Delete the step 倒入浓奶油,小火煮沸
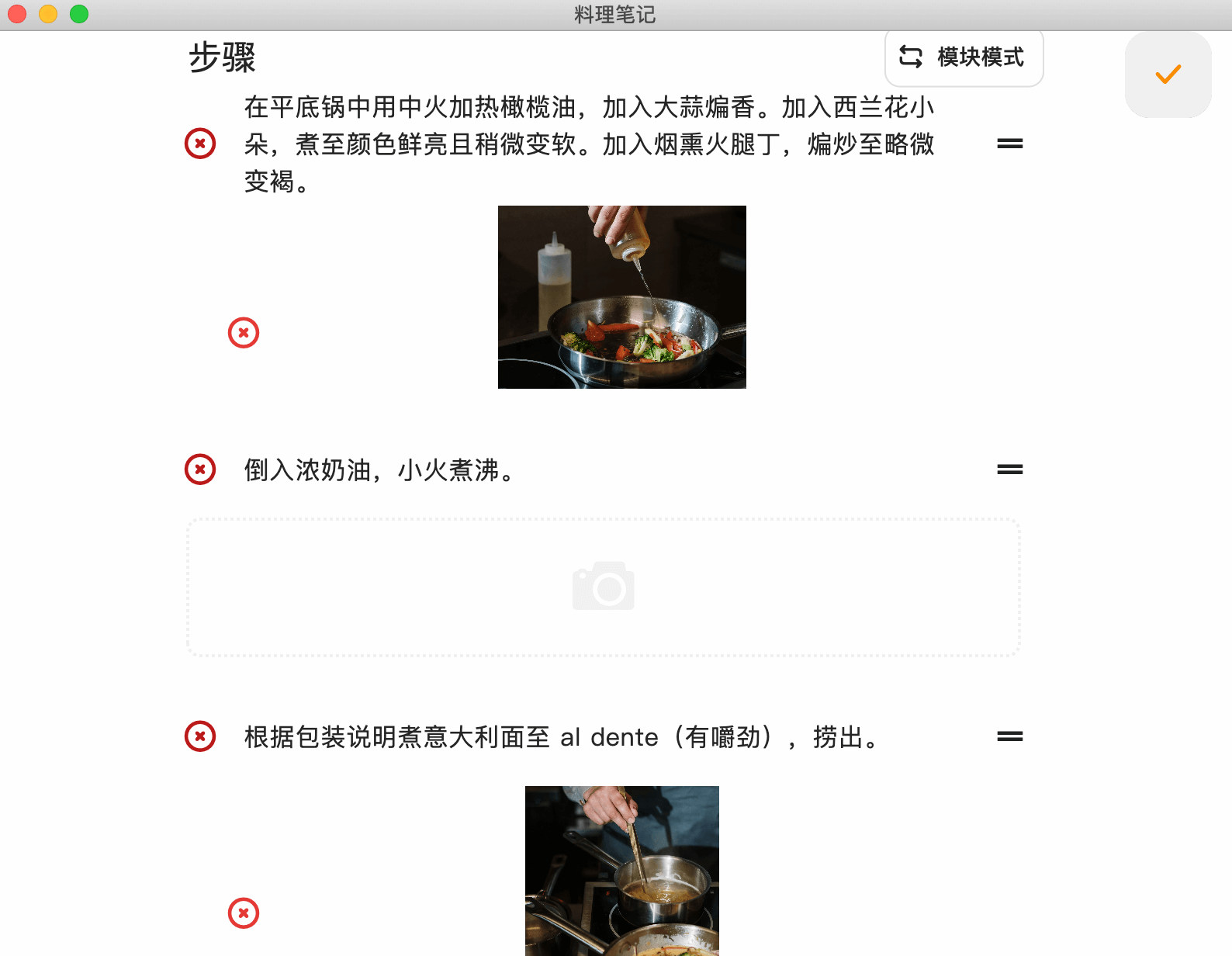The width and height of the screenshot is (1232, 956). coord(200,469)
